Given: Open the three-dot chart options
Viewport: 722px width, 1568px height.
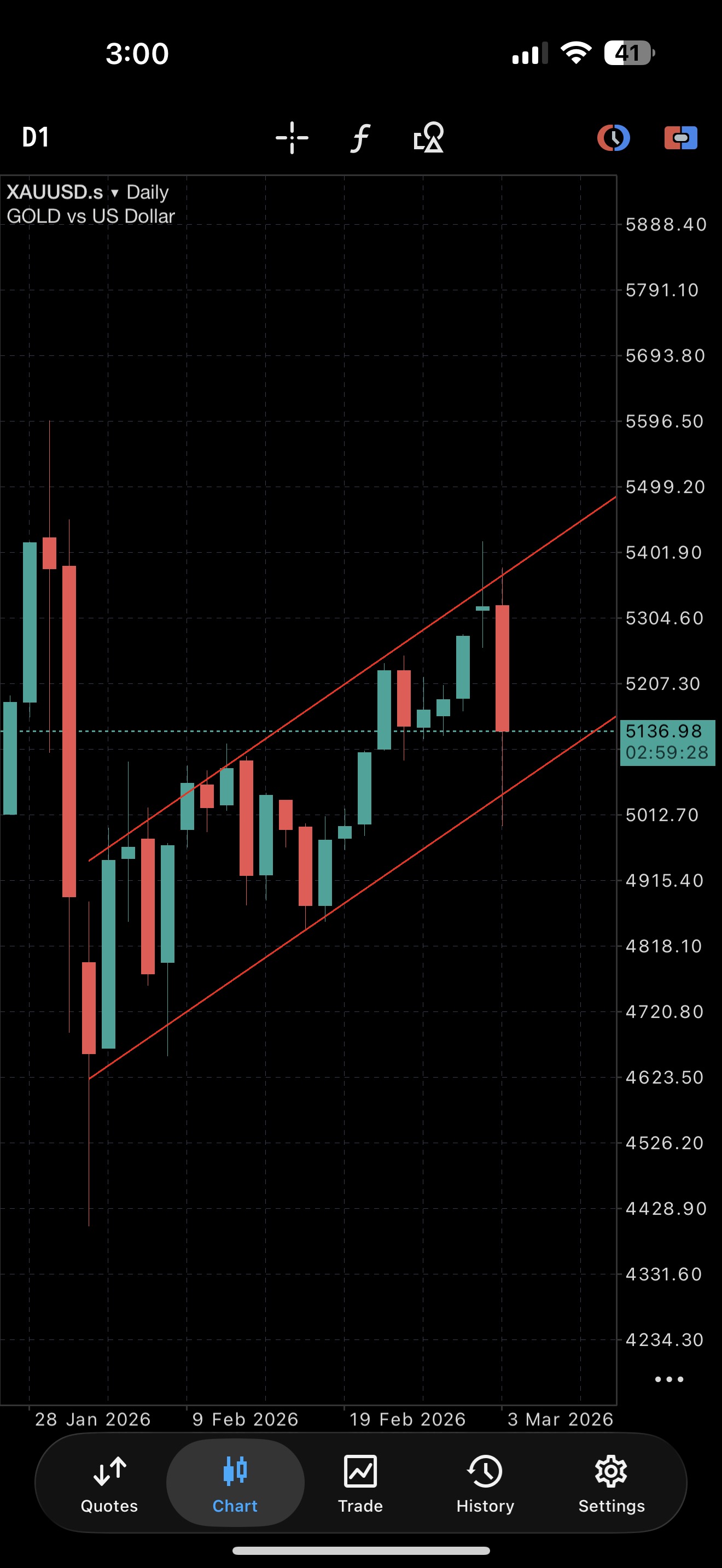Looking at the screenshot, I should pos(669,1379).
